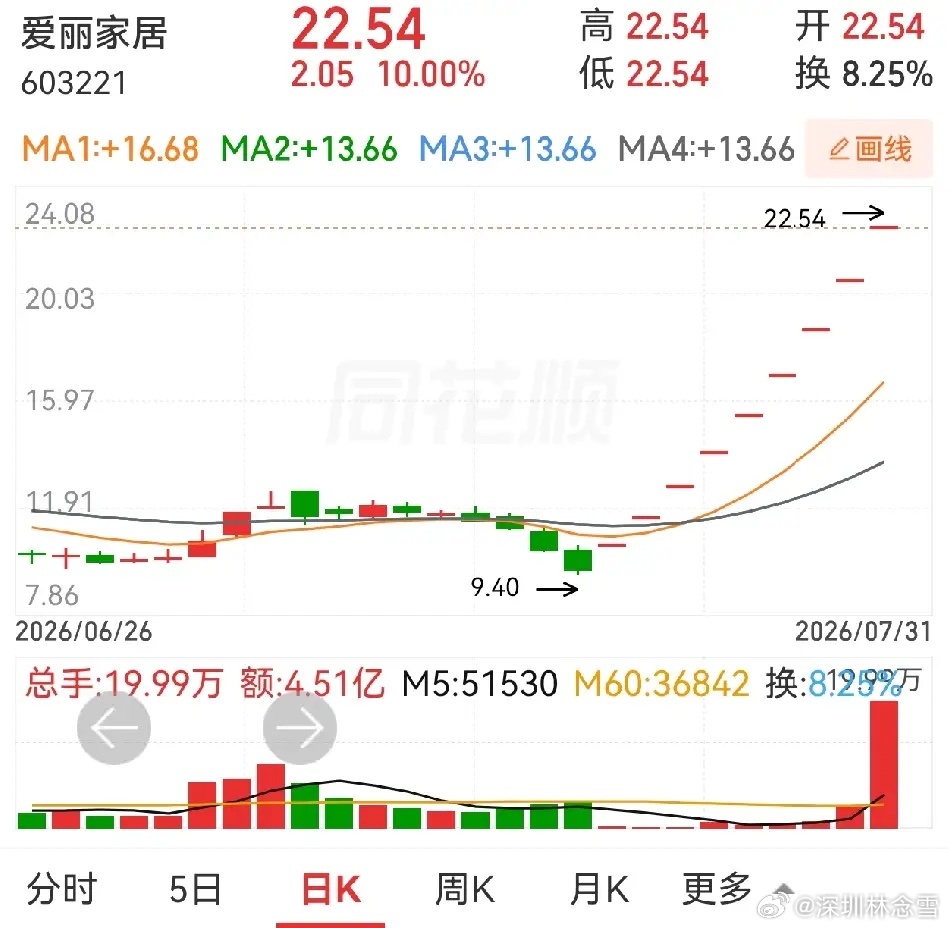Expand the 更多 chart options
949x928 pixels.
[x=717, y=889]
